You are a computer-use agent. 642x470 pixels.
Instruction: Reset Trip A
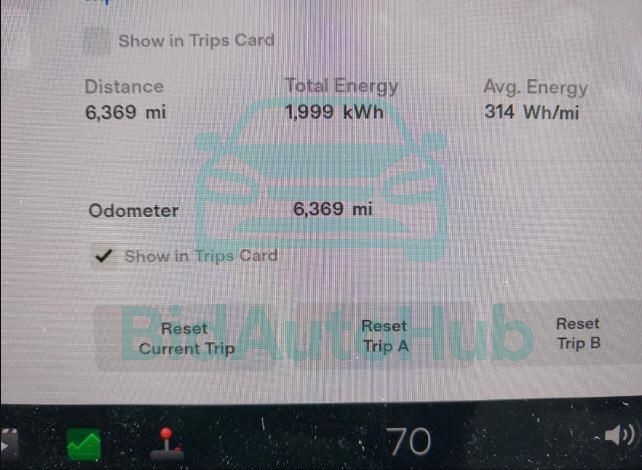pos(384,336)
